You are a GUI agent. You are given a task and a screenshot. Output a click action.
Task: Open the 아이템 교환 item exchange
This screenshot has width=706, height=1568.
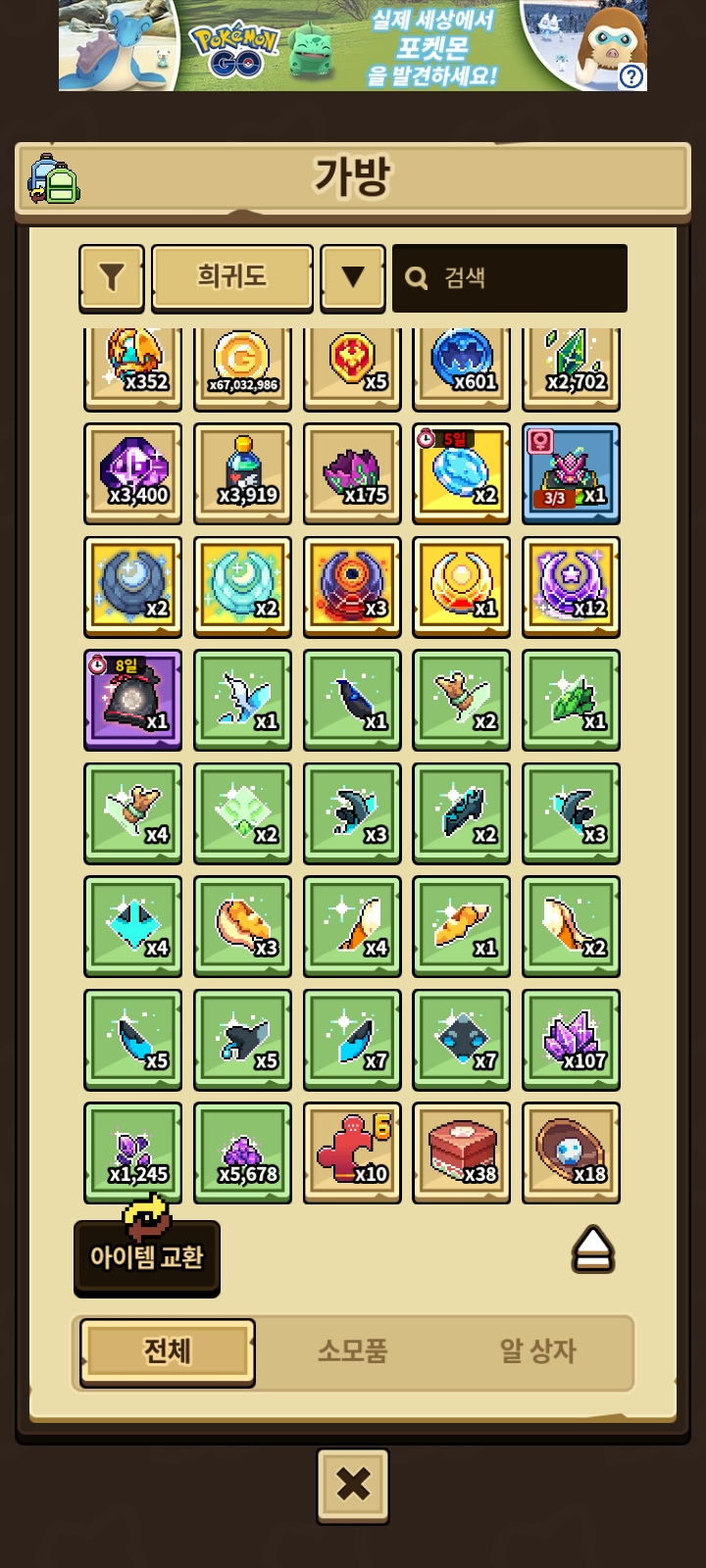click(x=147, y=1256)
